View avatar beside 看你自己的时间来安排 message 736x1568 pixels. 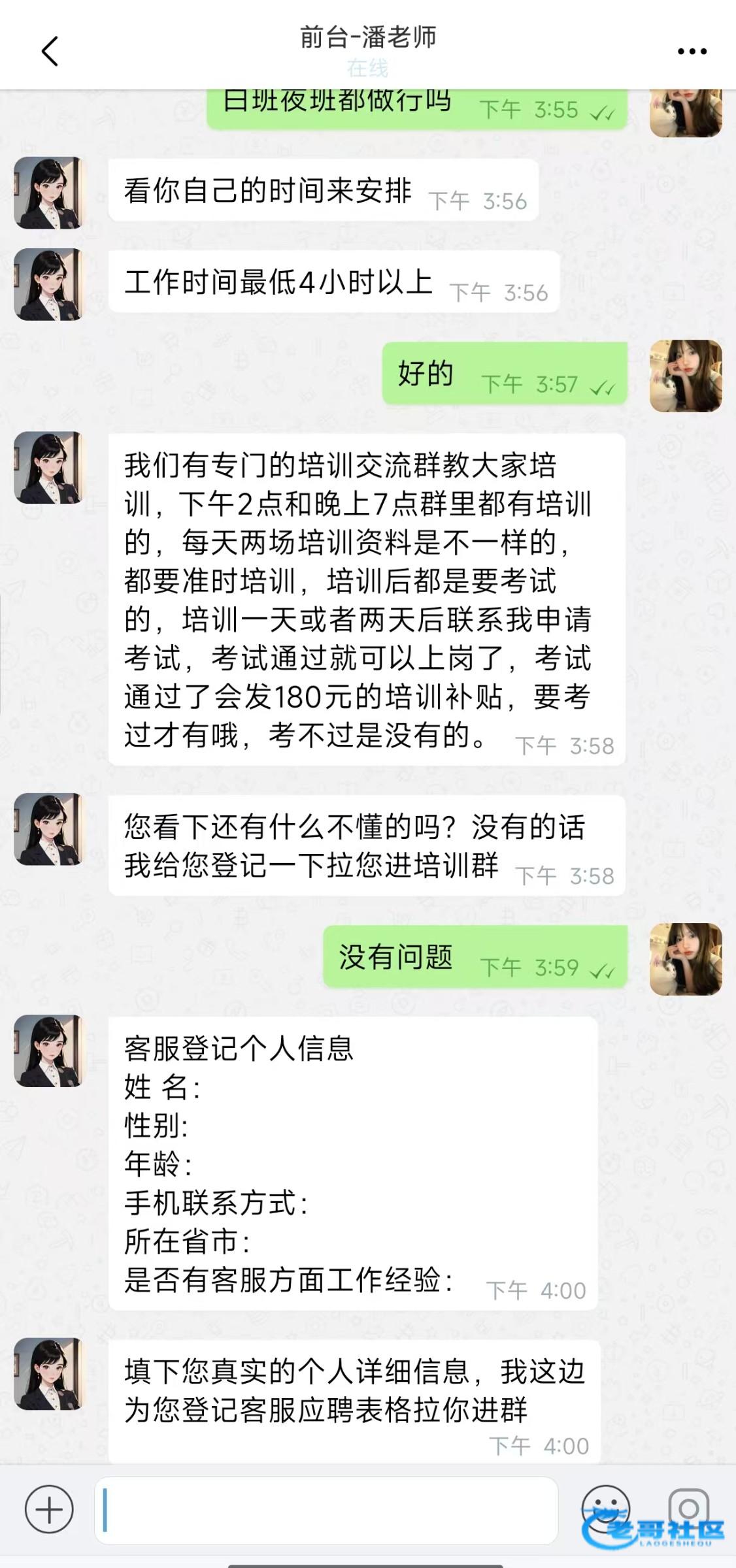(49, 193)
